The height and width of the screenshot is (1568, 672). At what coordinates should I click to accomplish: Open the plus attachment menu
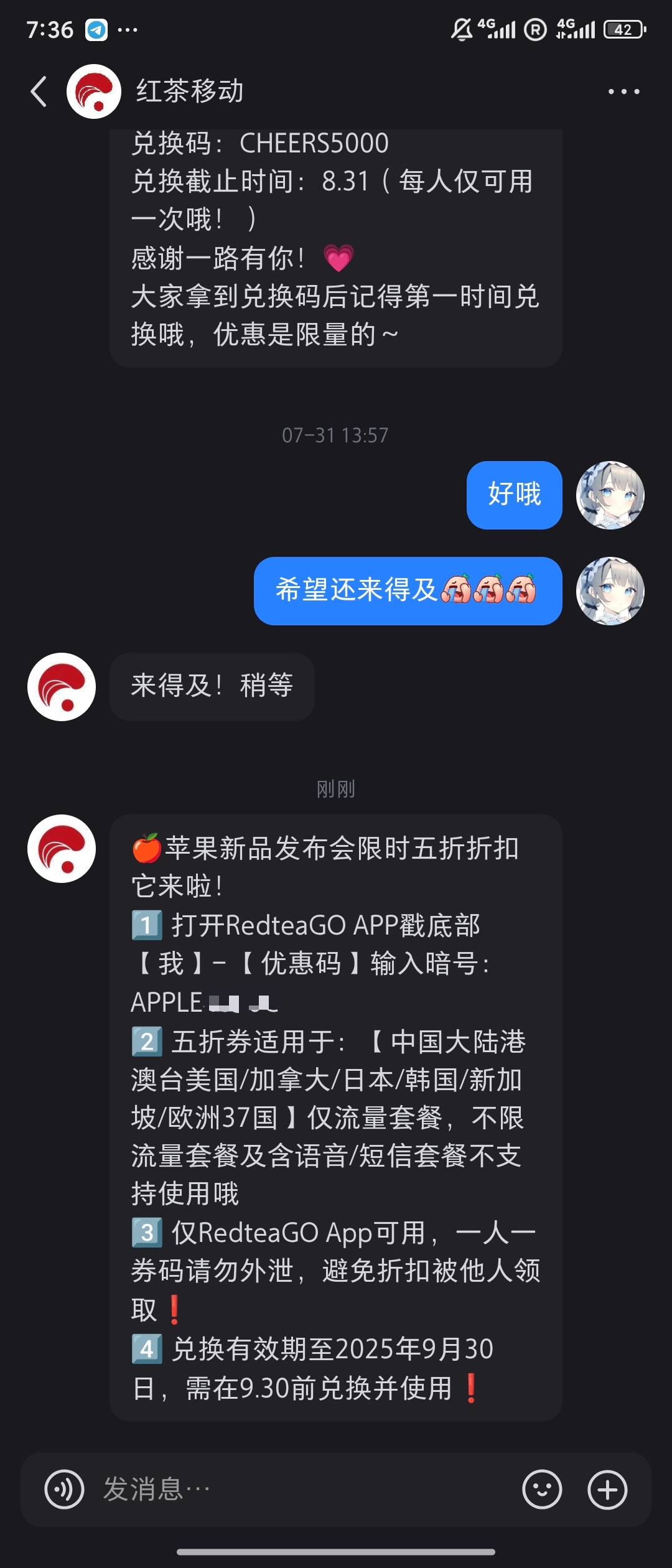tap(607, 1490)
